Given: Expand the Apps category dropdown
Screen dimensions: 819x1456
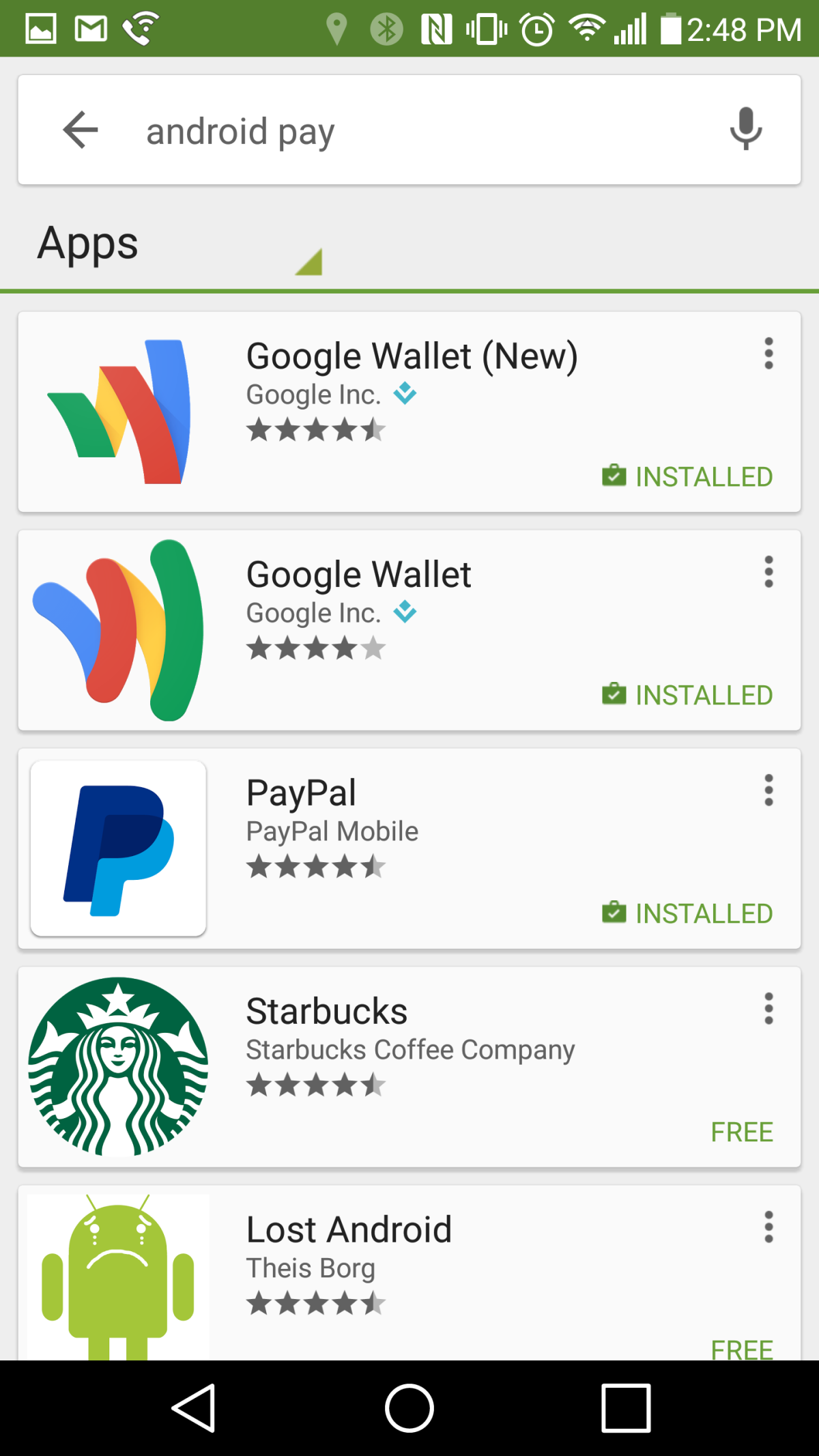Looking at the screenshot, I should pos(179,246).
